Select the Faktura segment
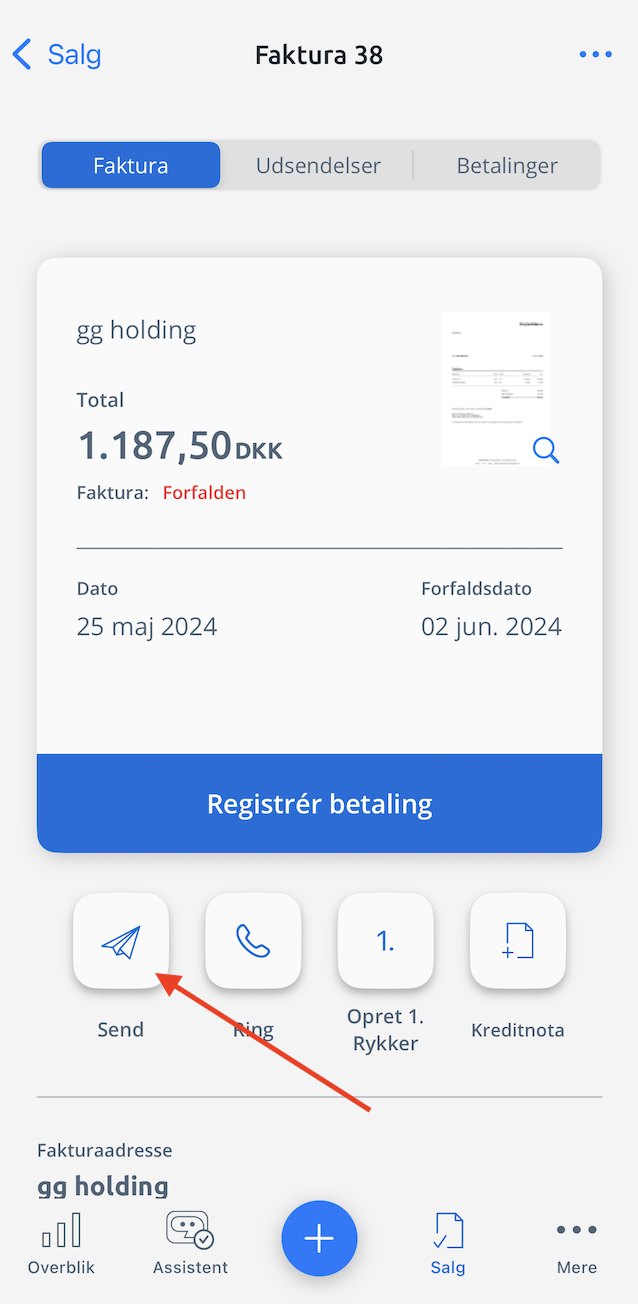 pyautogui.click(x=130, y=166)
